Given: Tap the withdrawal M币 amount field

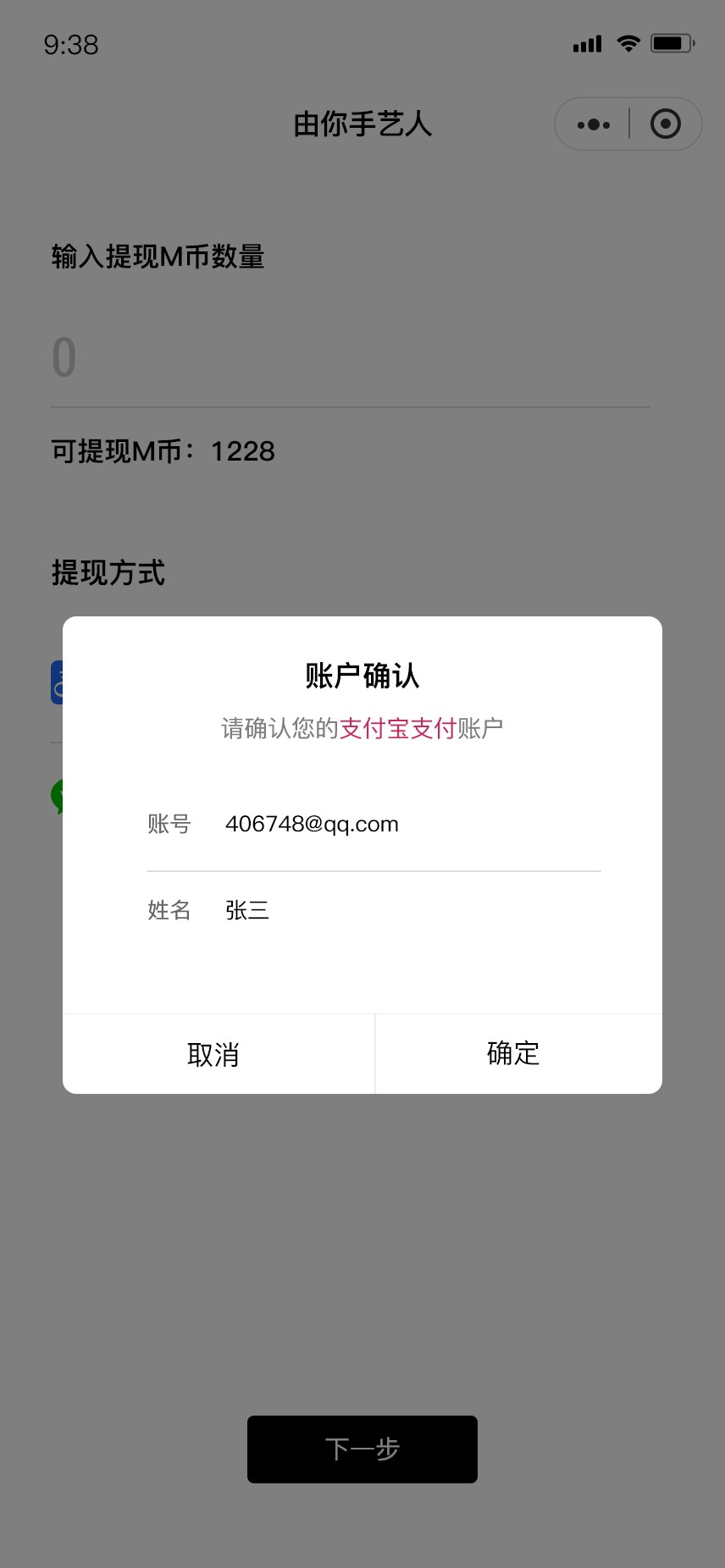Looking at the screenshot, I should click(x=351, y=357).
